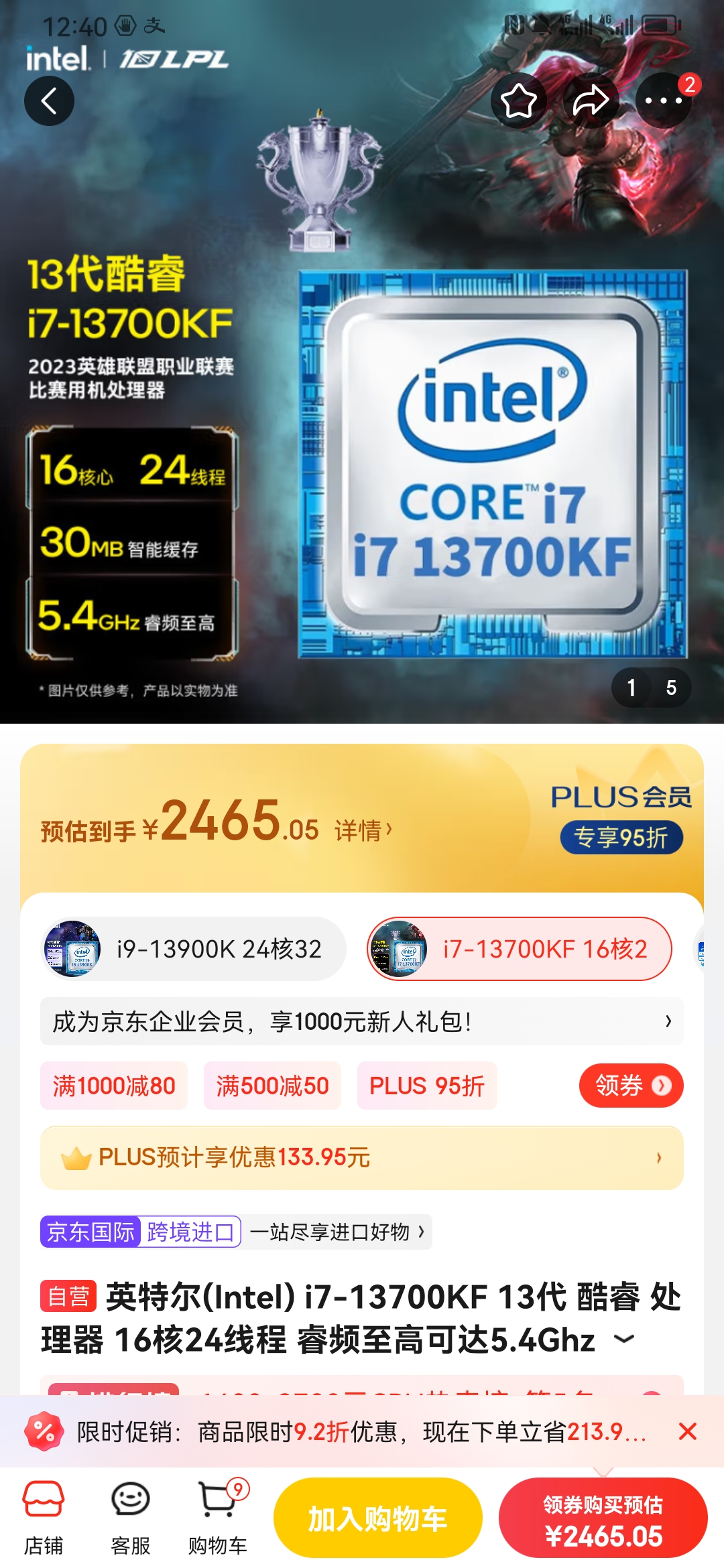Add item with 加入购物车 button
This screenshot has height=1568, width=724.
pyautogui.click(x=377, y=1518)
